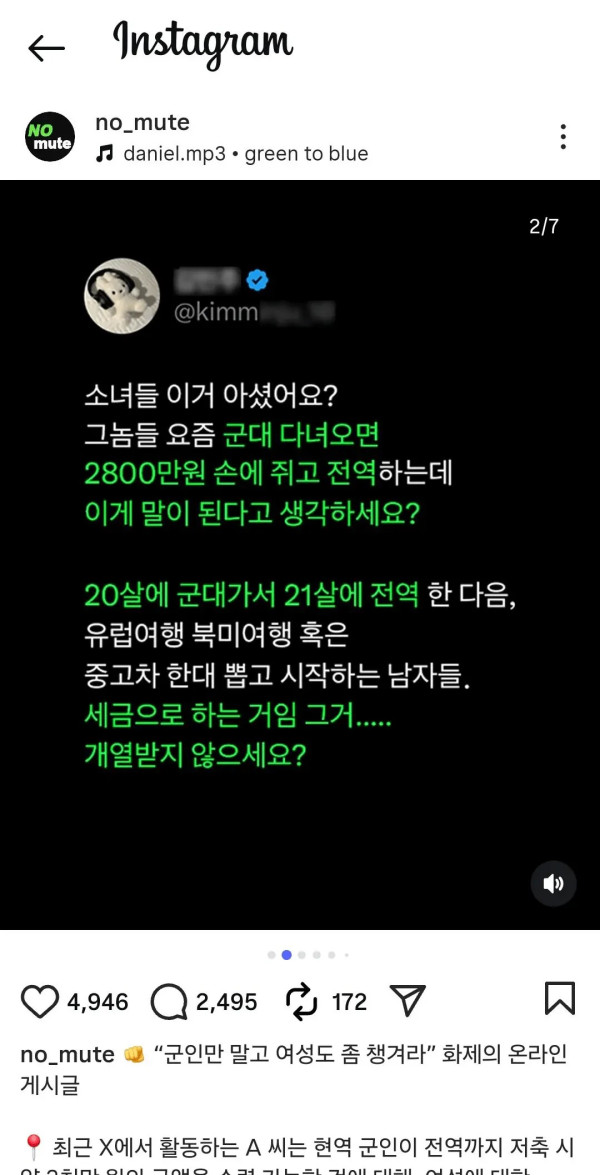Image resolution: width=600 pixels, height=1175 pixels.
Task: Open the no_mute username in the post header
Action: coord(142,123)
